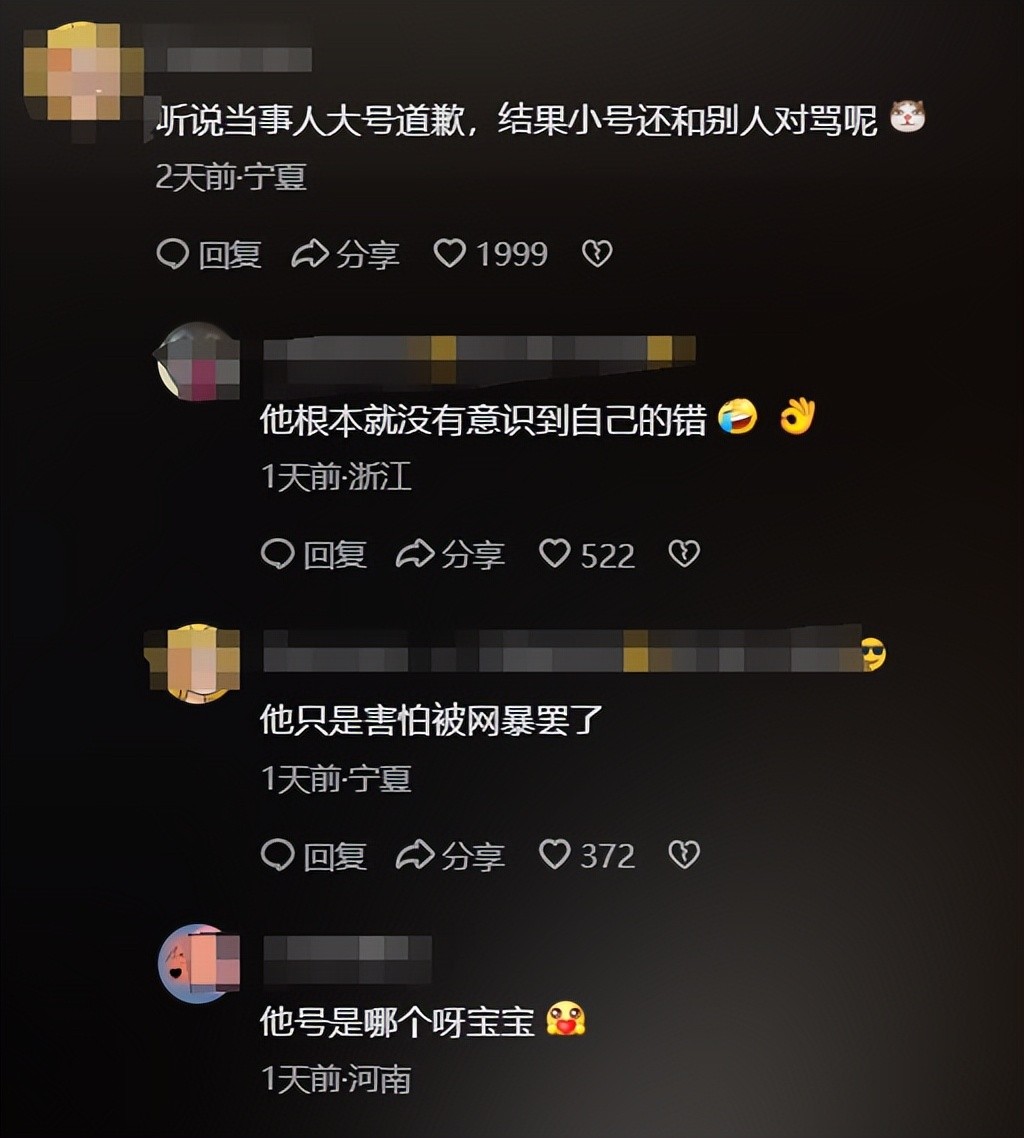Open avatar of the 浙江 commenter

coord(200,362)
